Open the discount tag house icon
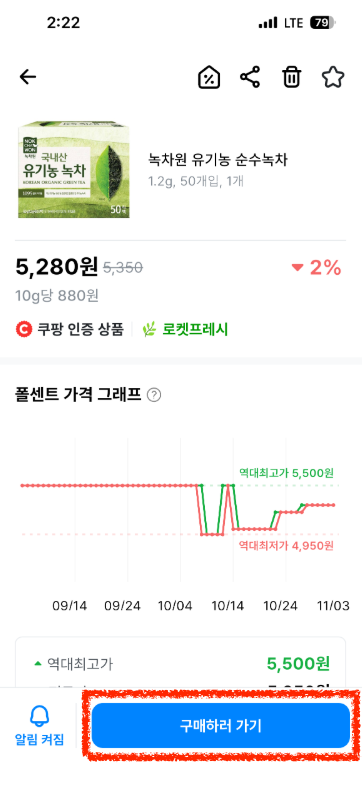This screenshot has height=790, width=362. pyautogui.click(x=209, y=78)
